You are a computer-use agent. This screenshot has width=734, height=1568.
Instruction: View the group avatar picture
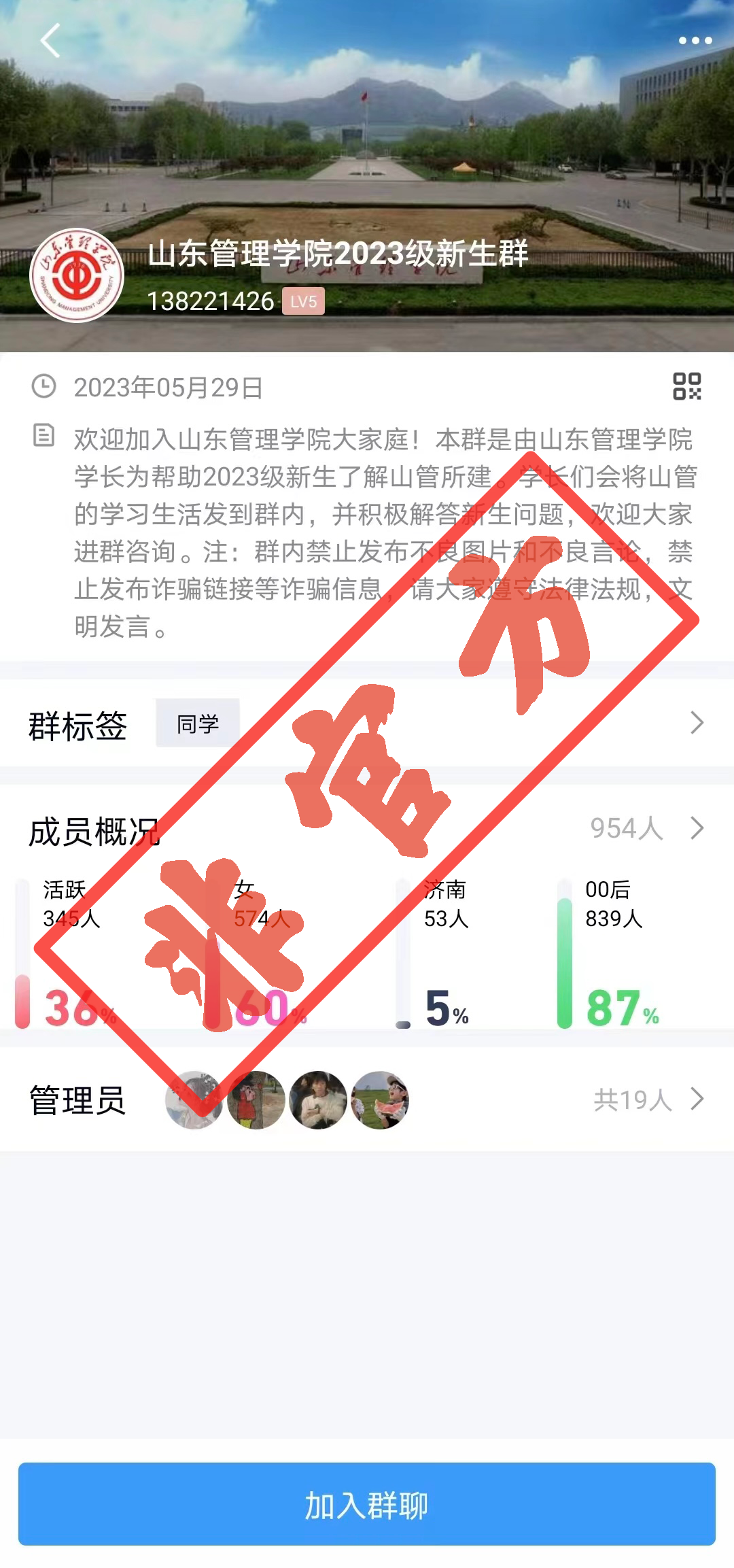(77, 275)
